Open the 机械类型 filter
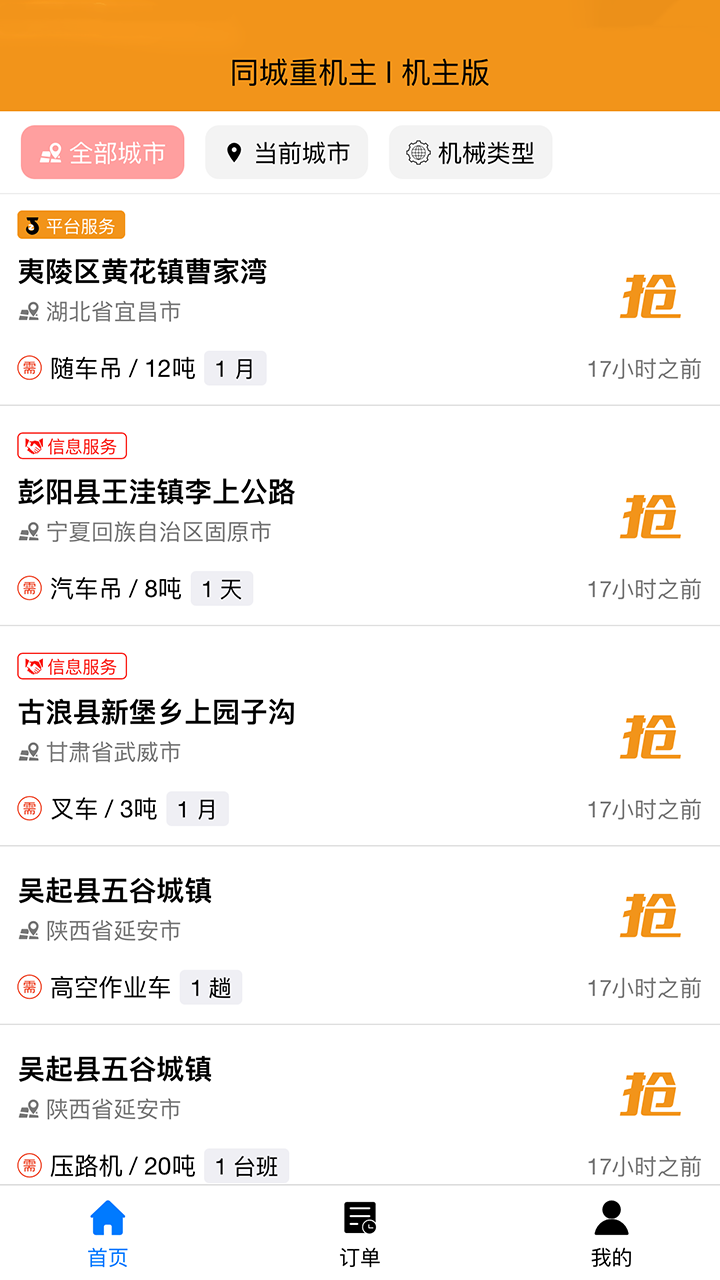Screen dimensions: 720x1280 tap(470, 152)
